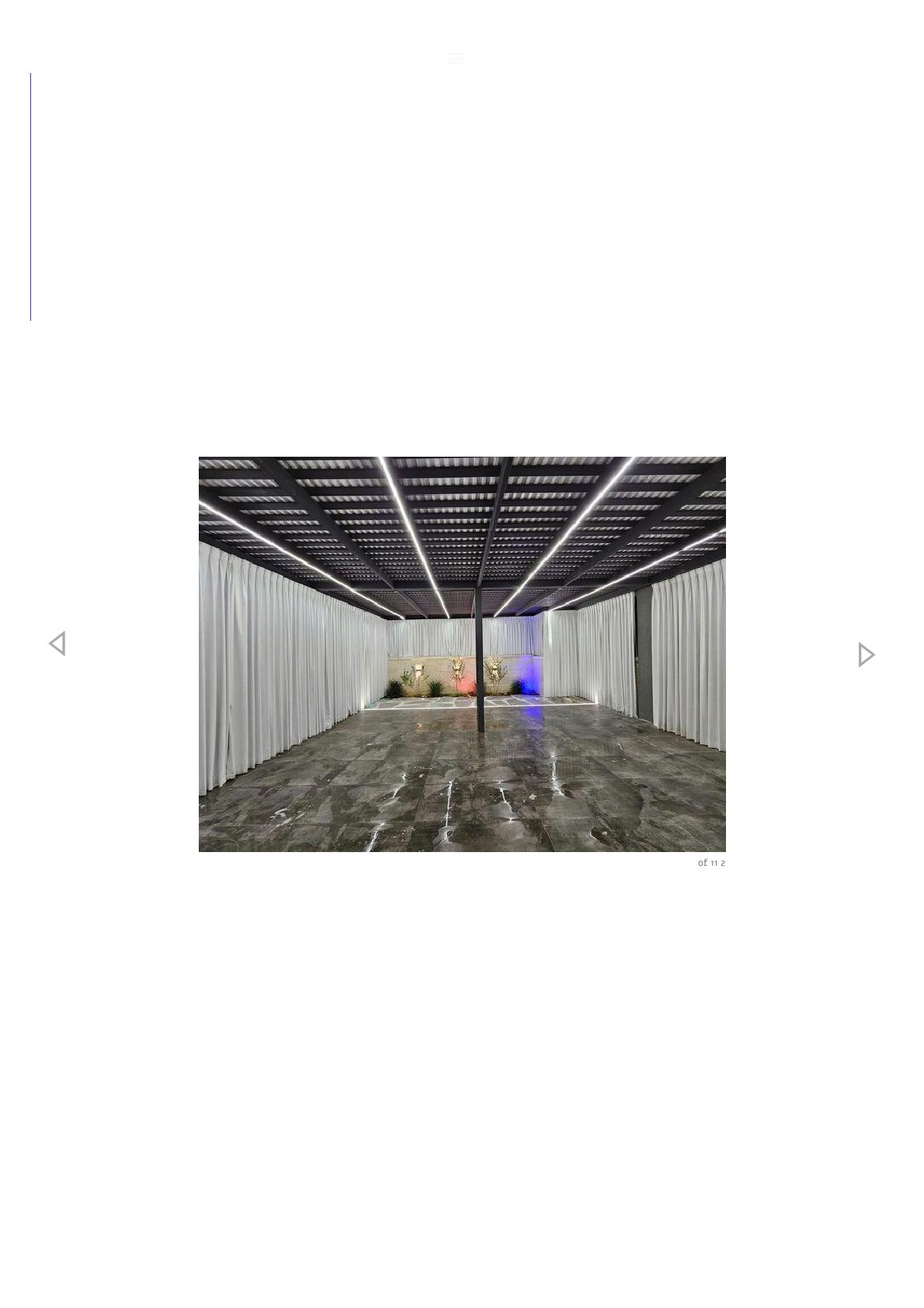The height and width of the screenshot is (1308, 924).
Task: Advance to the next gallery image
Action: coord(866,655)
